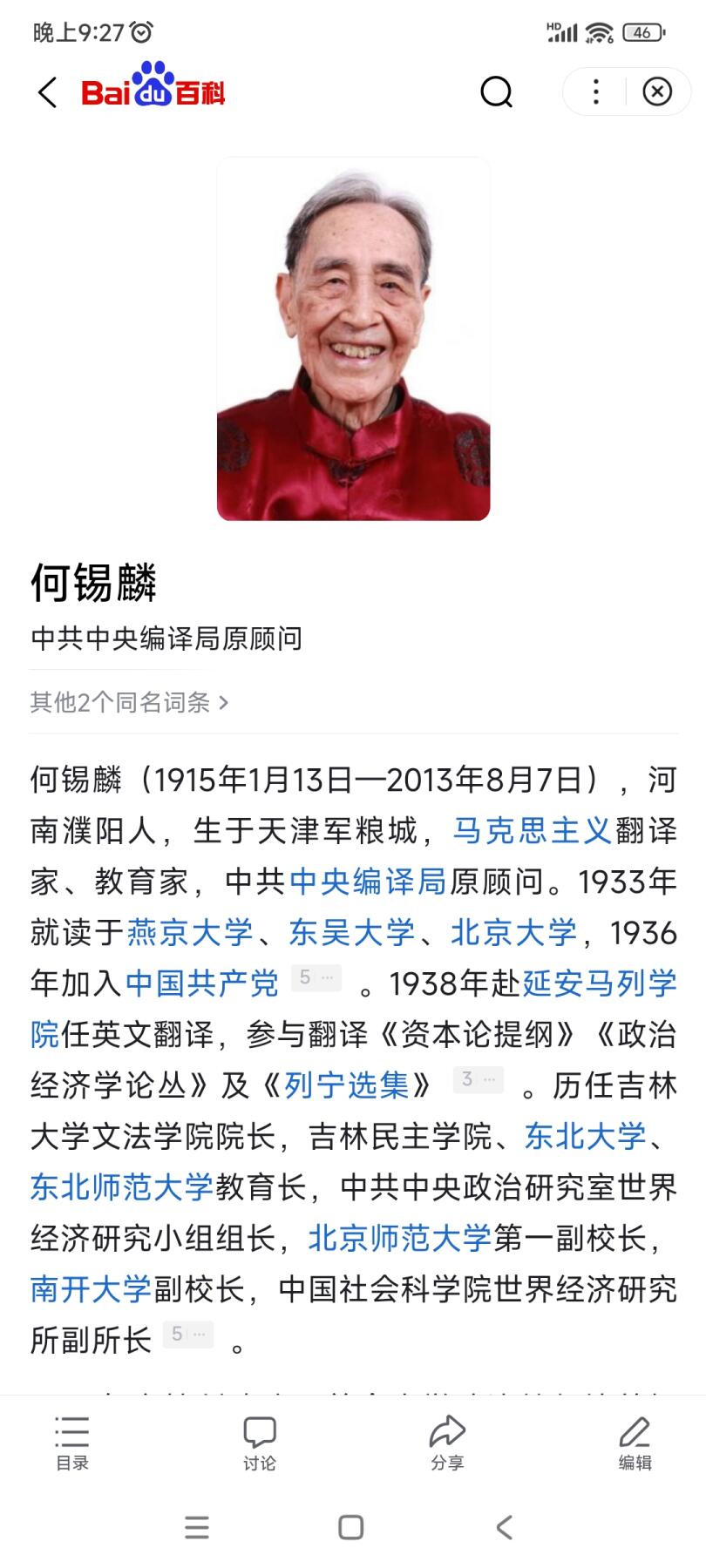The height and width of the screenshot is (1568, 706).
Task: Open the three-dot more options menu
Action: pos(595,92)
